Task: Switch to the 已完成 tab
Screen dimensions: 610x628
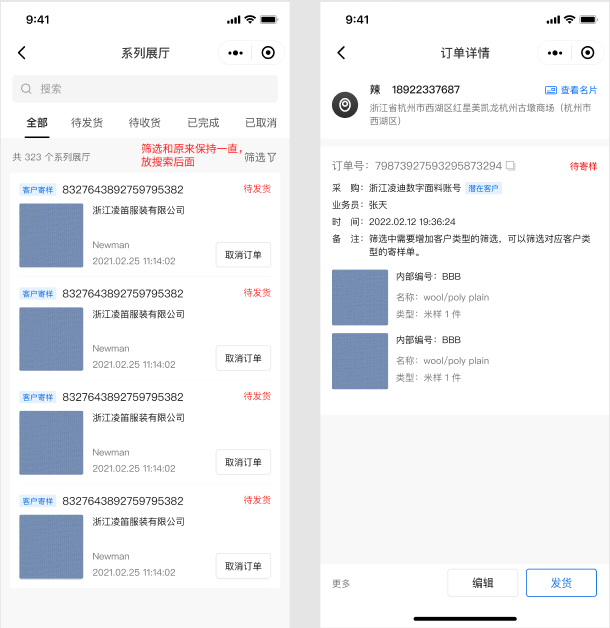Action: pos(202,122)
